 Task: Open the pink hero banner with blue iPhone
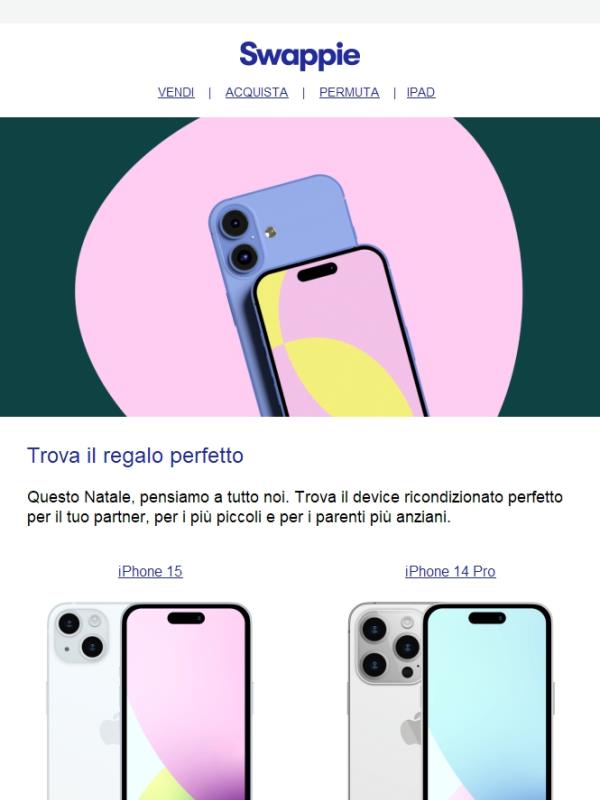(x=300, y=267)
